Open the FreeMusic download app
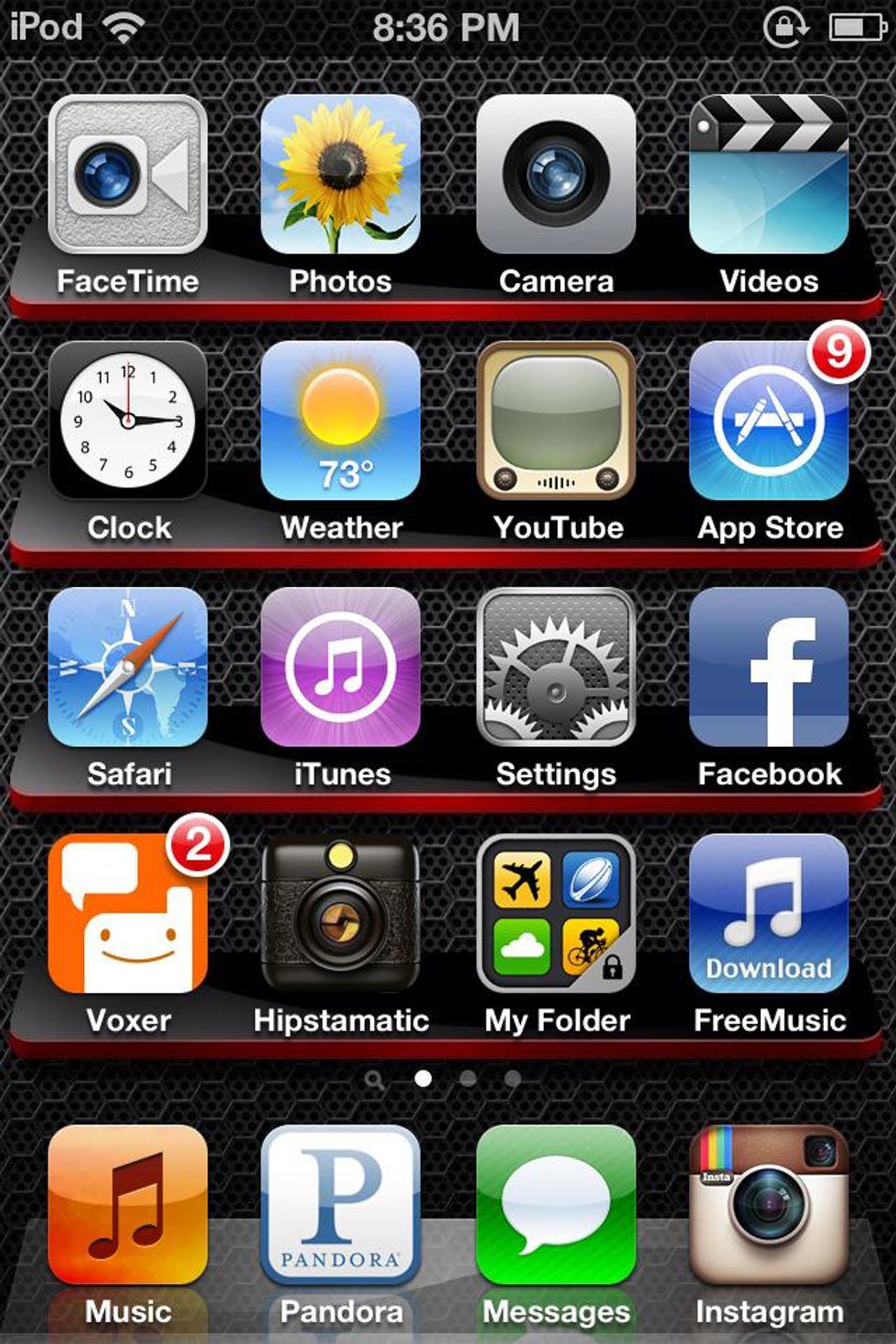This screenshot has height=1344, width=896. pos(769,913)
